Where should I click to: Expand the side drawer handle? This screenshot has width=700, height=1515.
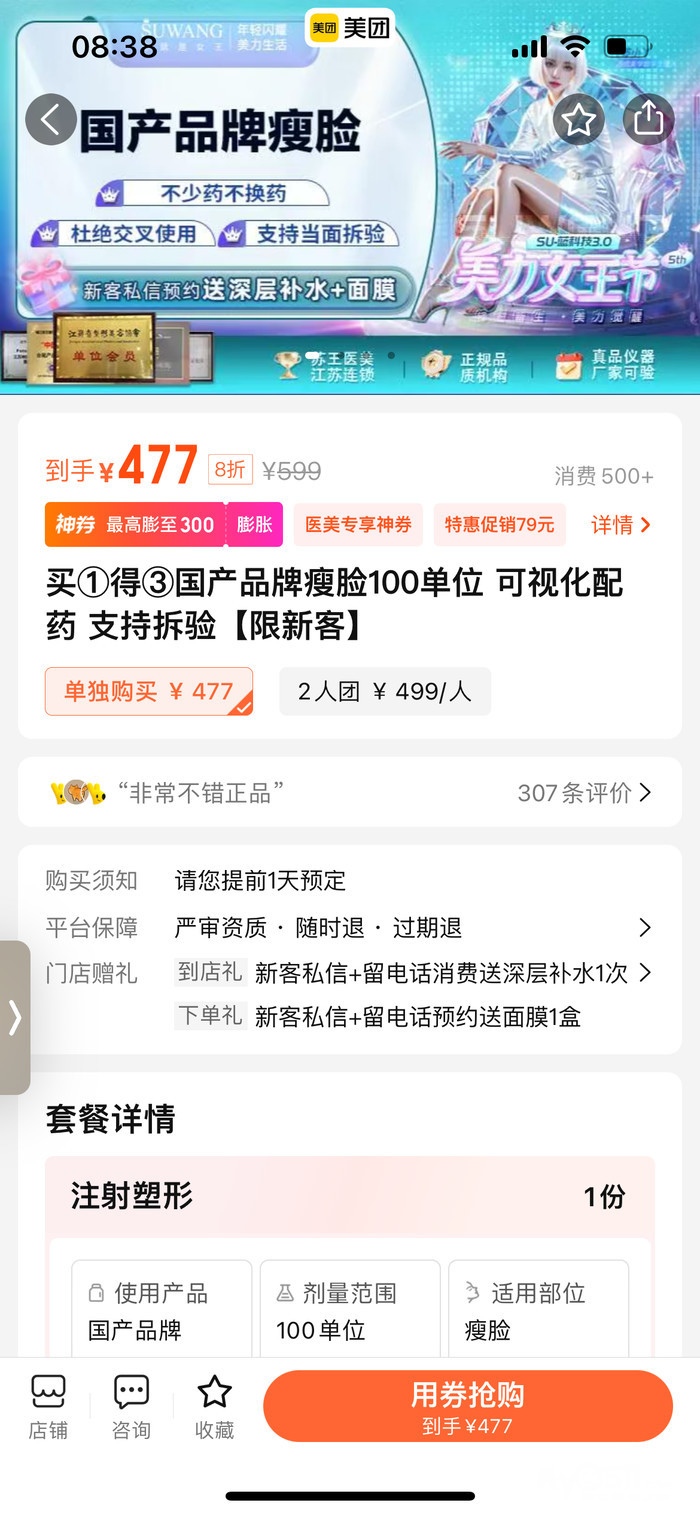pos(14,1017)
